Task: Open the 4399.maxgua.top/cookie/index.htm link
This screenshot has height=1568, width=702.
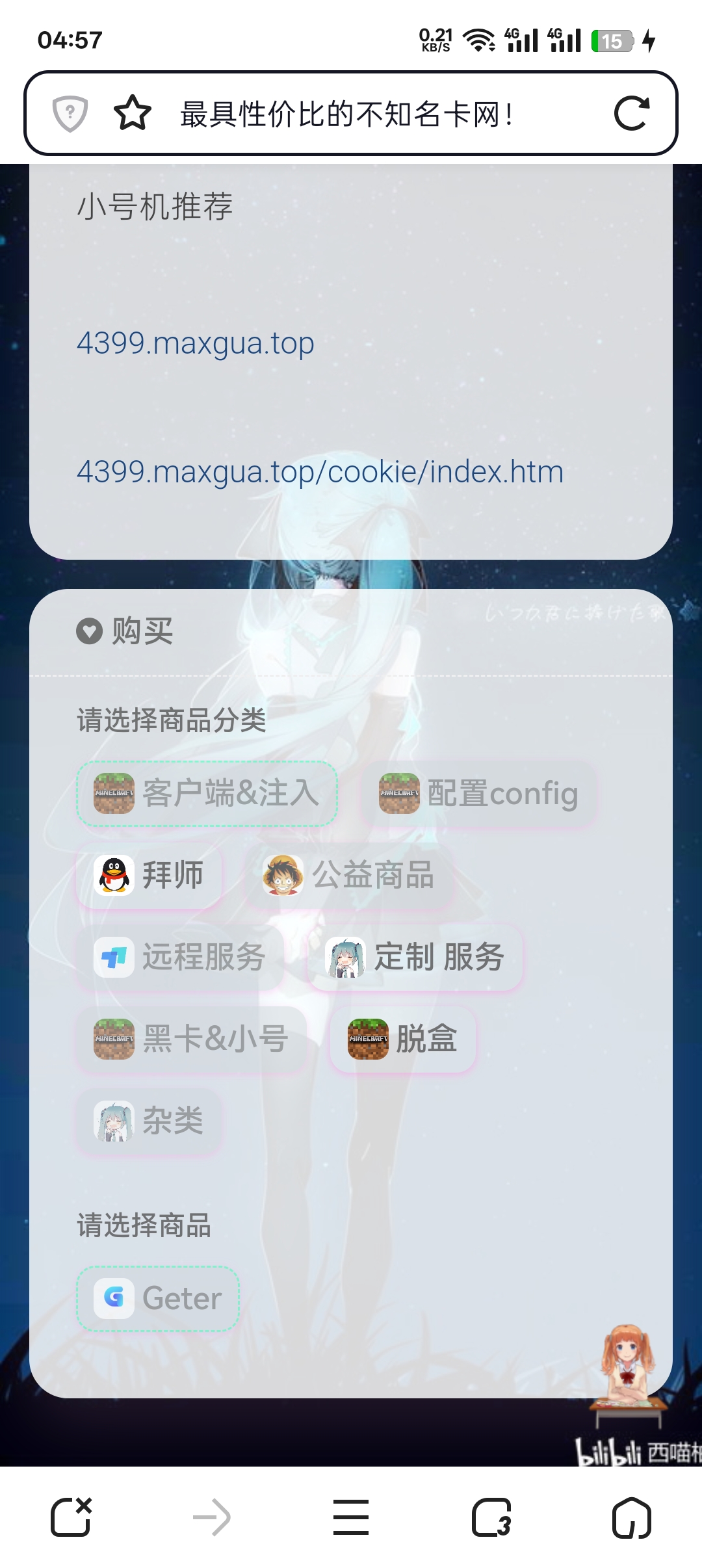Action: click(x=320, y=471)
